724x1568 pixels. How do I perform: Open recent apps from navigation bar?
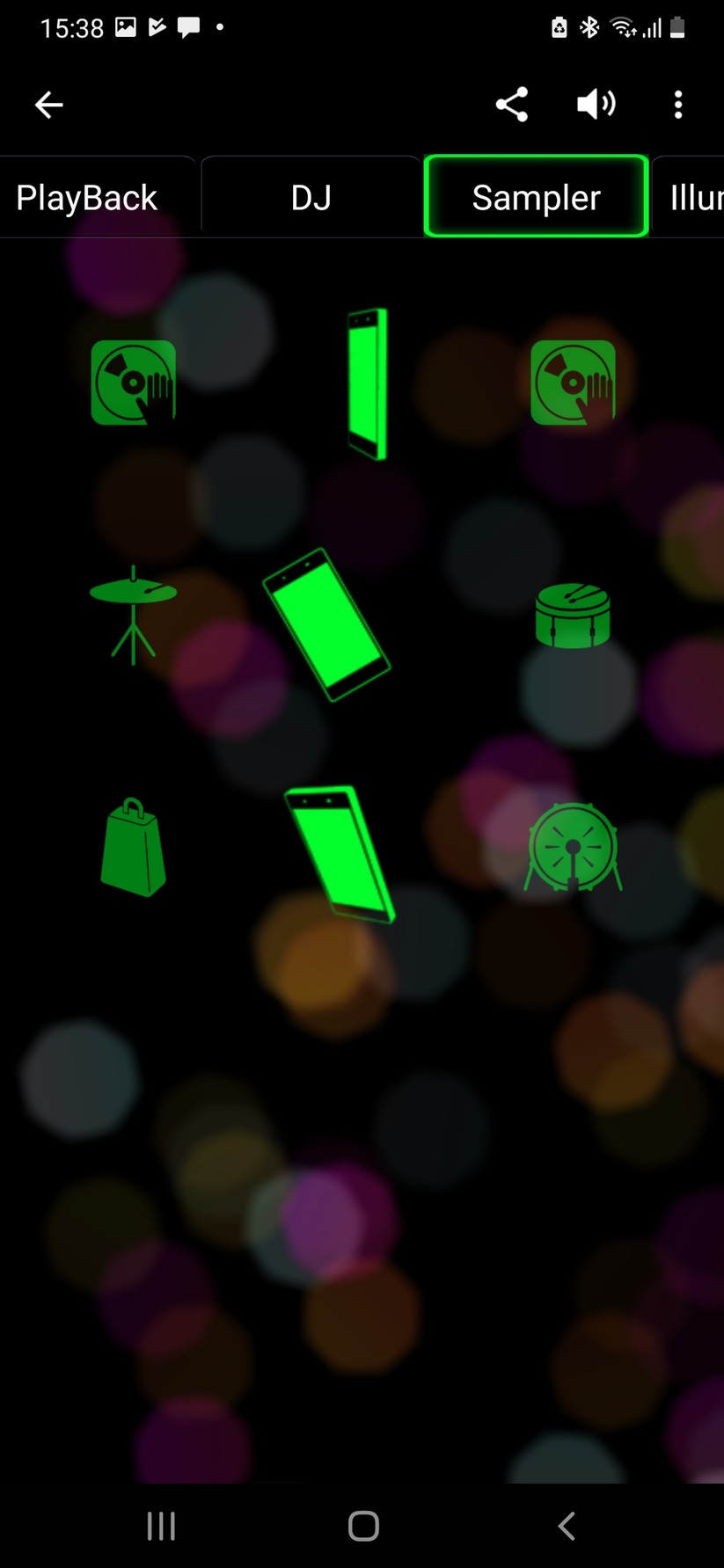pyautogui.click(x=161, y=1526)
